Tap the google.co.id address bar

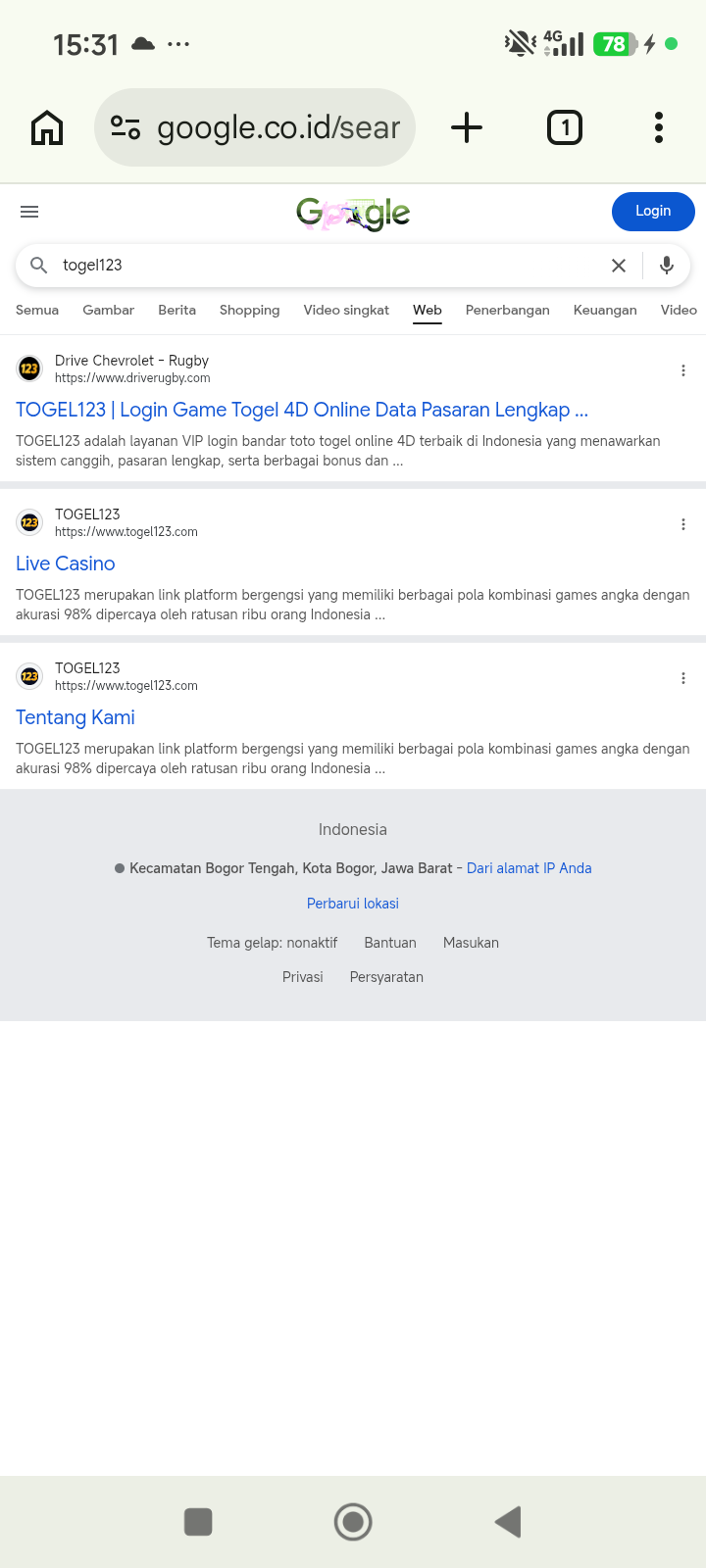tap(255, 127)
